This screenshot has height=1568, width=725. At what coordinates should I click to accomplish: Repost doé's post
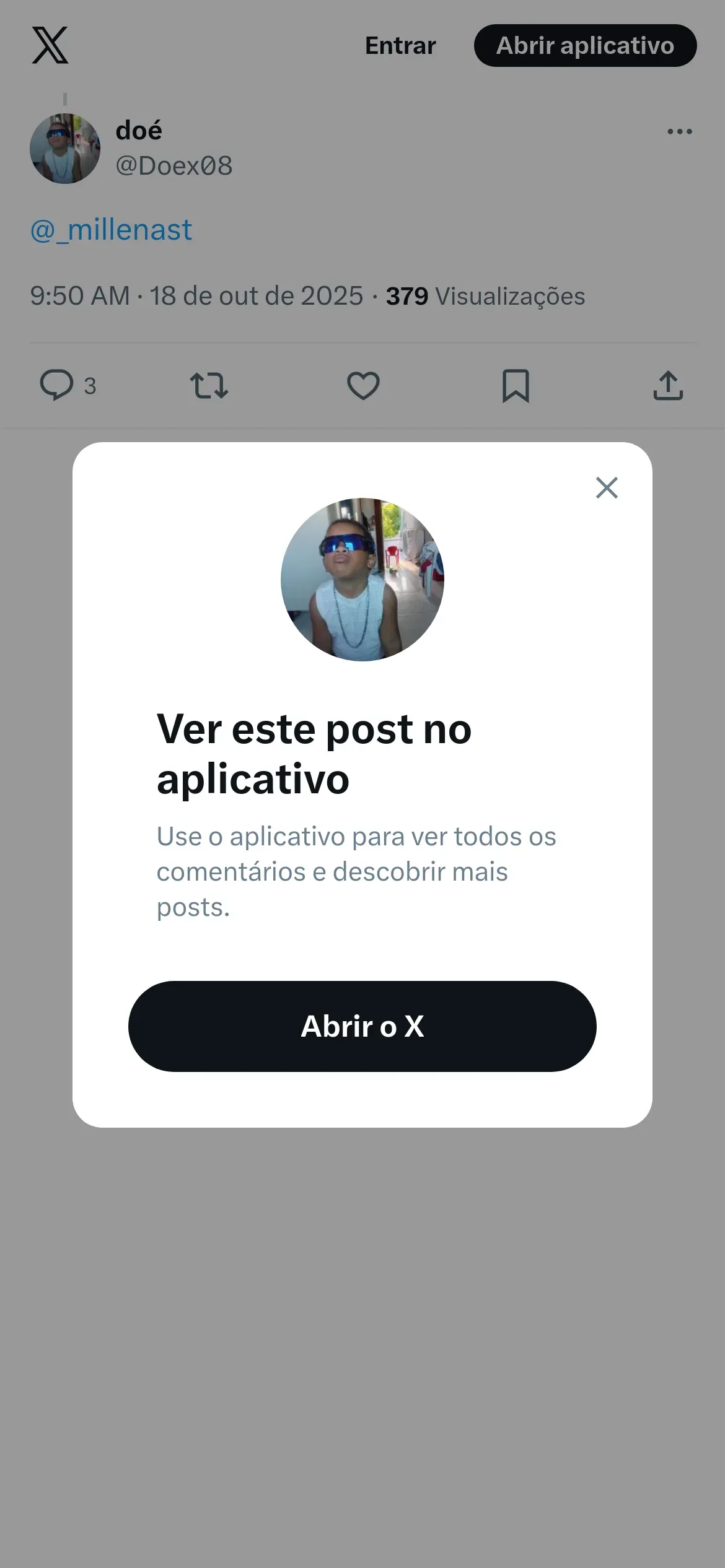click(x=209, y=385)
